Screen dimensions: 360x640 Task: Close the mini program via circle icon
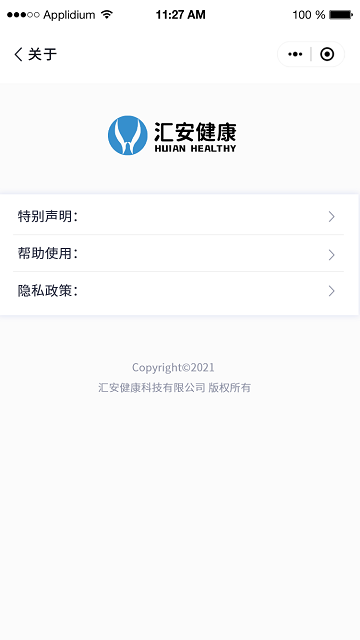[327, 54]
